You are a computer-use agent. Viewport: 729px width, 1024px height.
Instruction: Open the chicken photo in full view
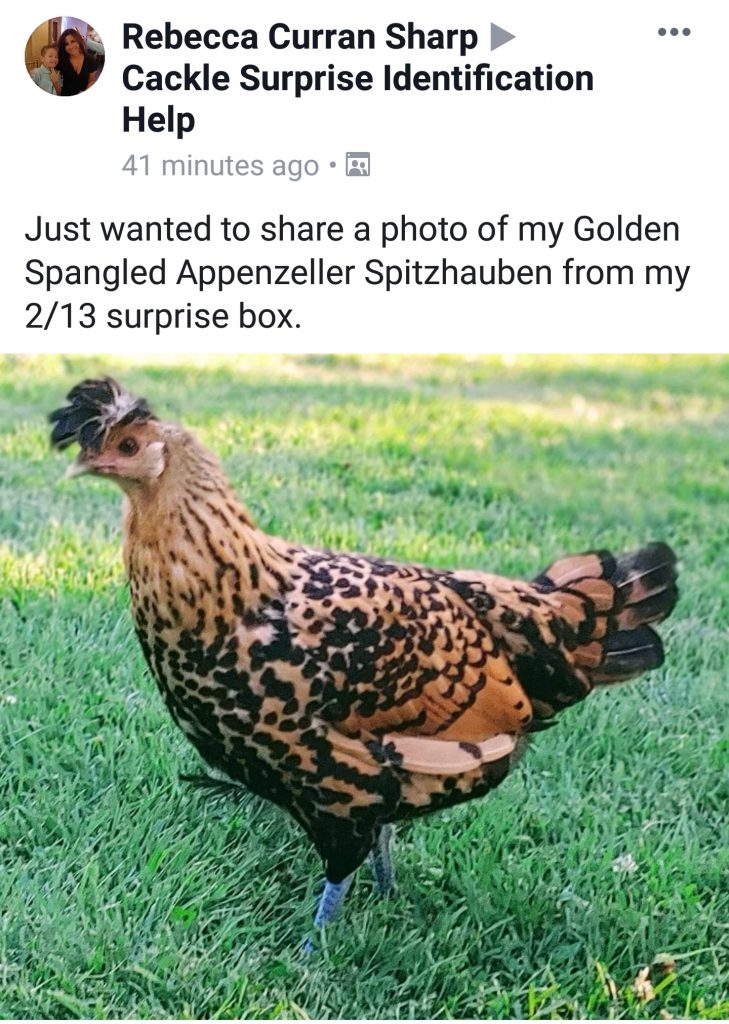point(364,680)
